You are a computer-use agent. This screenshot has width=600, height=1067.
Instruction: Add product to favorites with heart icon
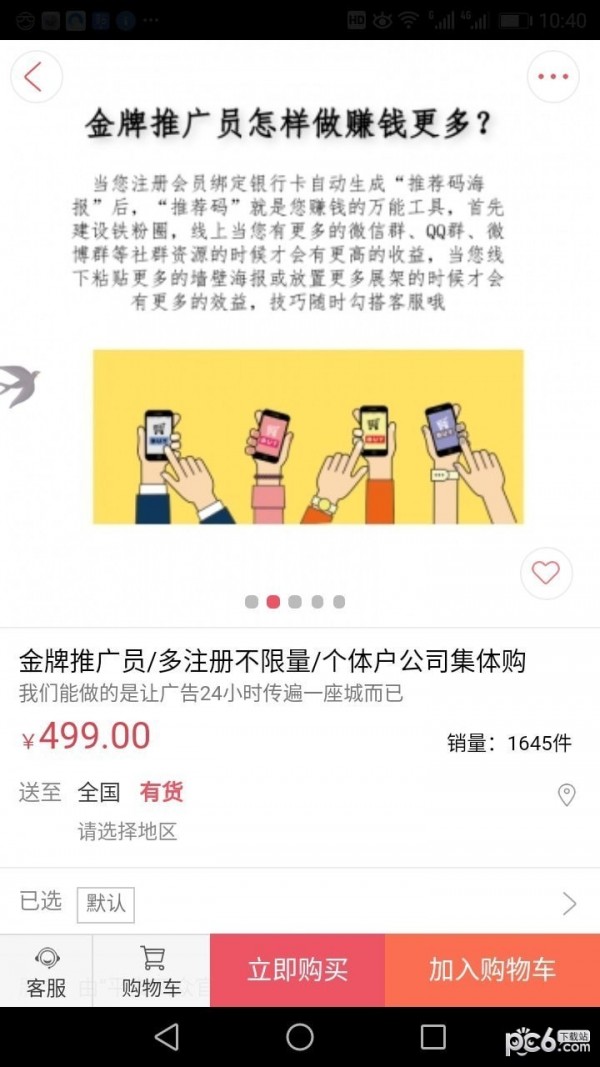[546, 573]
